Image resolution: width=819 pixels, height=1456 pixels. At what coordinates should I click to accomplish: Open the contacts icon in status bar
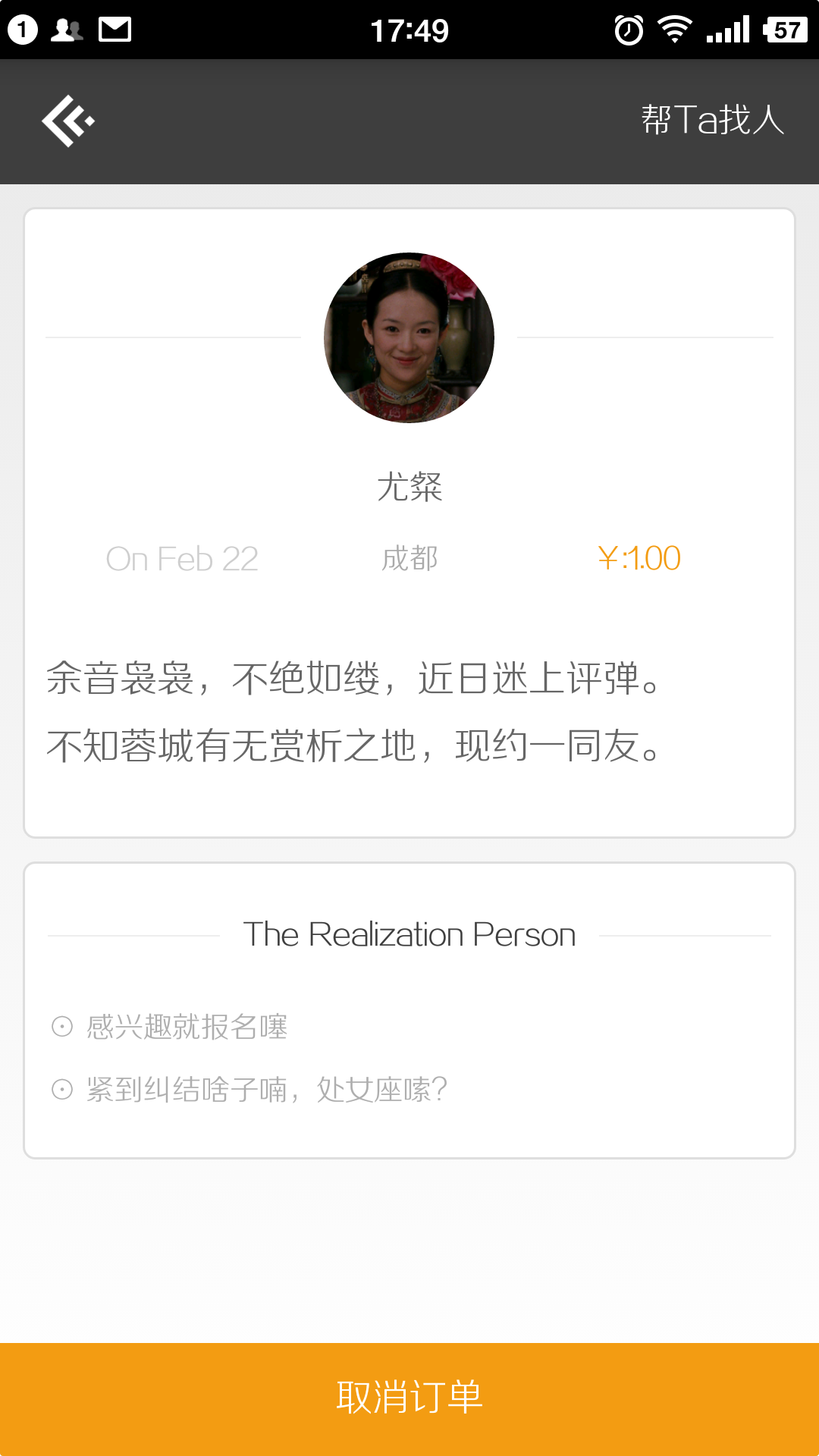(x=67, y=29)
